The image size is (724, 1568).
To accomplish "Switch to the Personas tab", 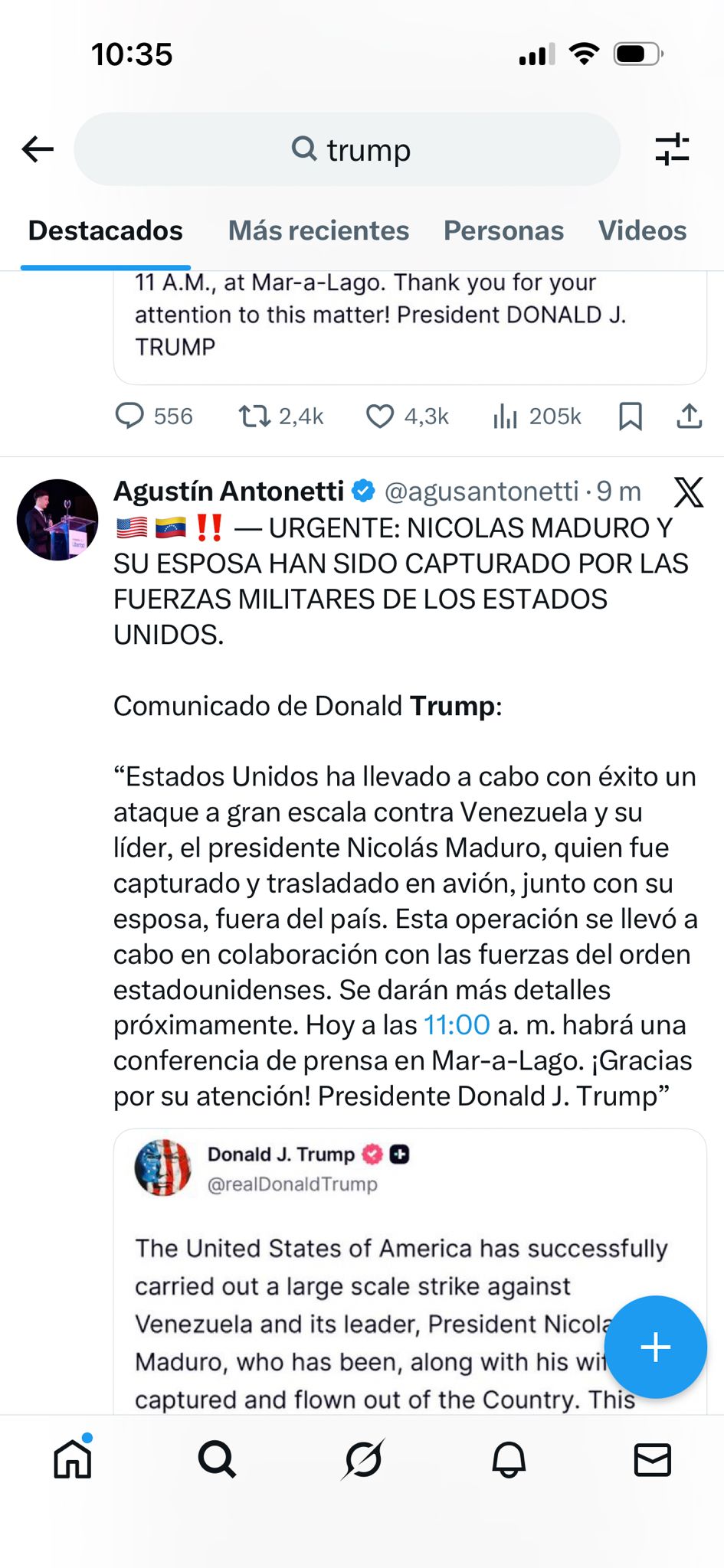I will (x=503, y=230).
